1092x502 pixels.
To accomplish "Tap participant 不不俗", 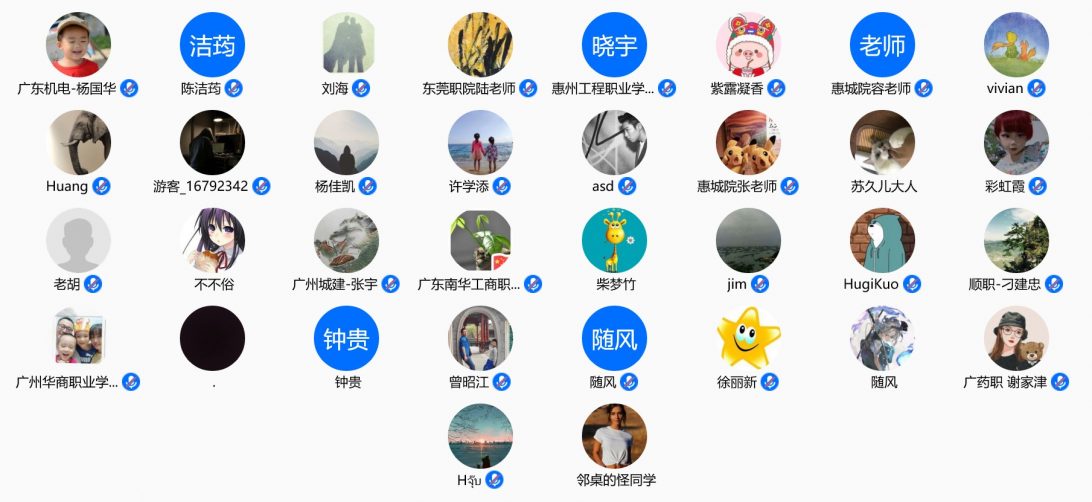I will point(212,241).
